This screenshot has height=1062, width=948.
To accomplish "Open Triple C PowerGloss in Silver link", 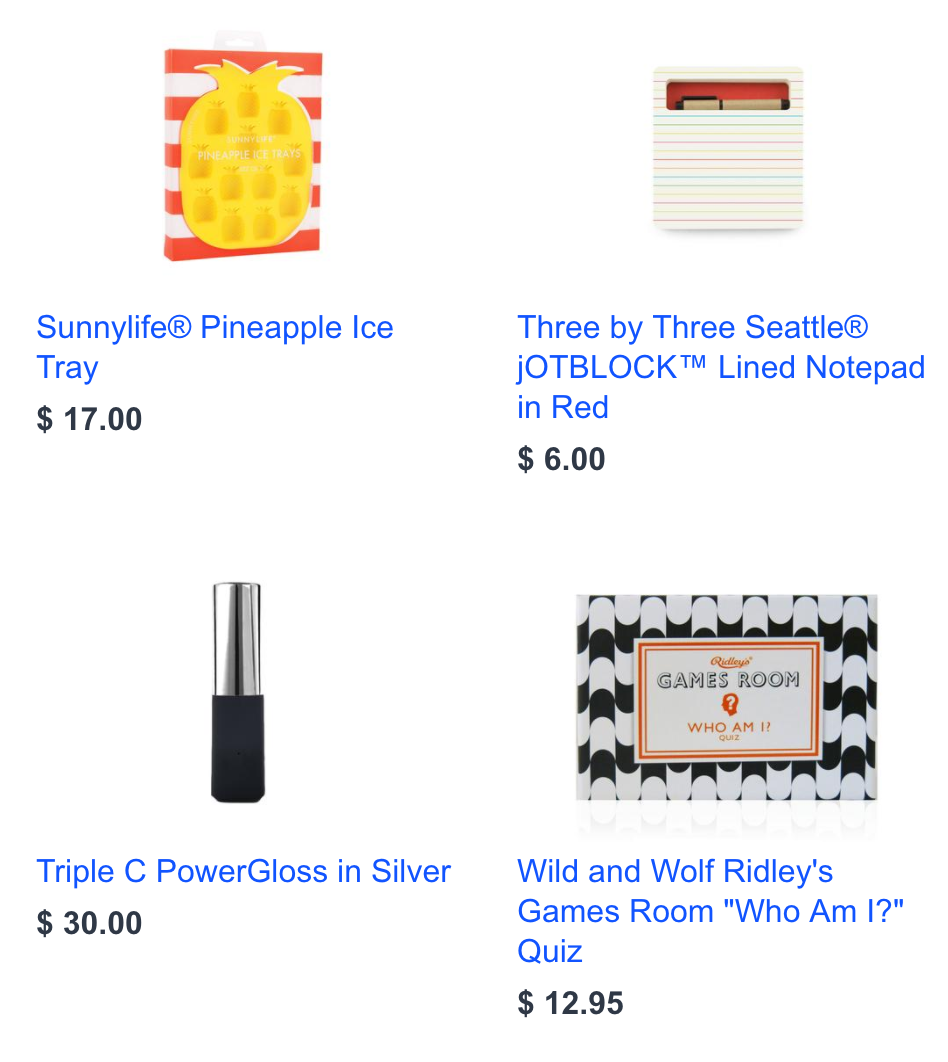I will [x=243, y=871].
